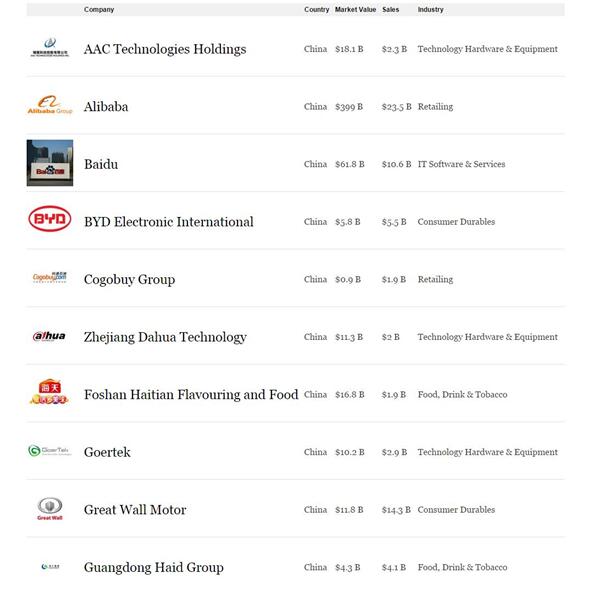This screenshot has width=615, height=592.
Task: Open the AAC Technologies Holdings row
Action: pyautogui.click(x=164, y=49)
